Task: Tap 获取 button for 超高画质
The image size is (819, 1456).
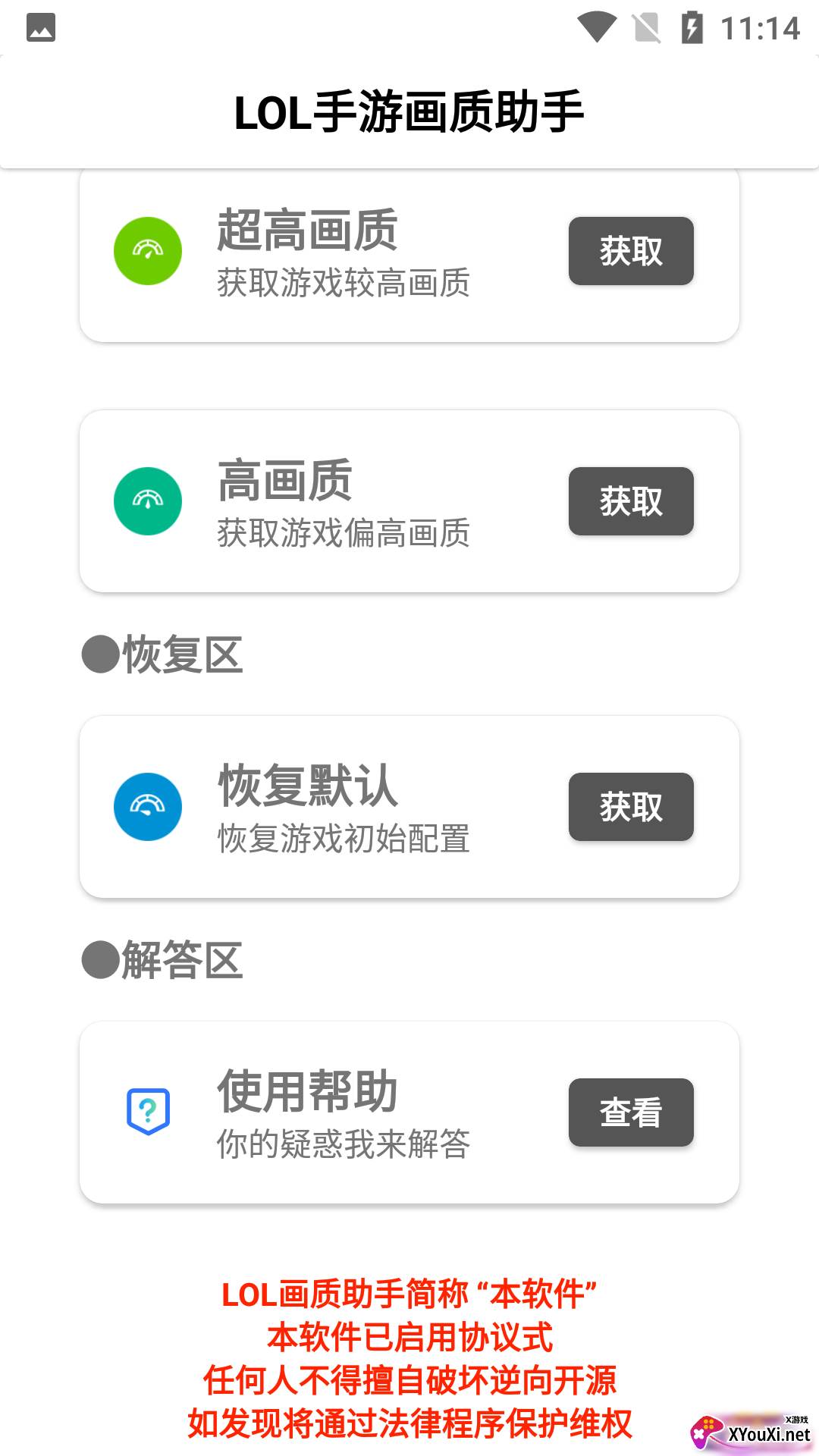Action: (631, 251)
